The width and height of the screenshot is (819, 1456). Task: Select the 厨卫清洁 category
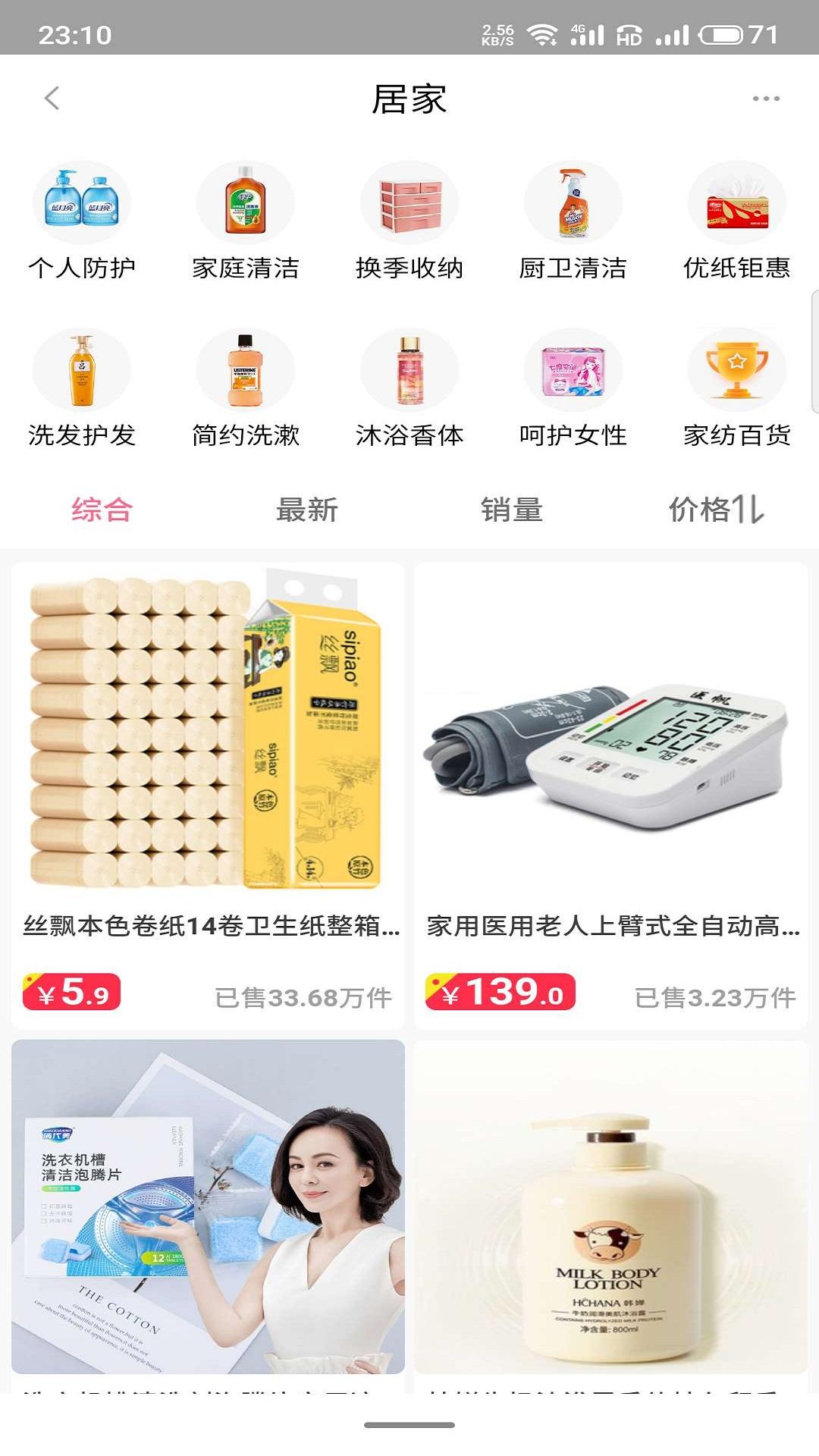573,221
